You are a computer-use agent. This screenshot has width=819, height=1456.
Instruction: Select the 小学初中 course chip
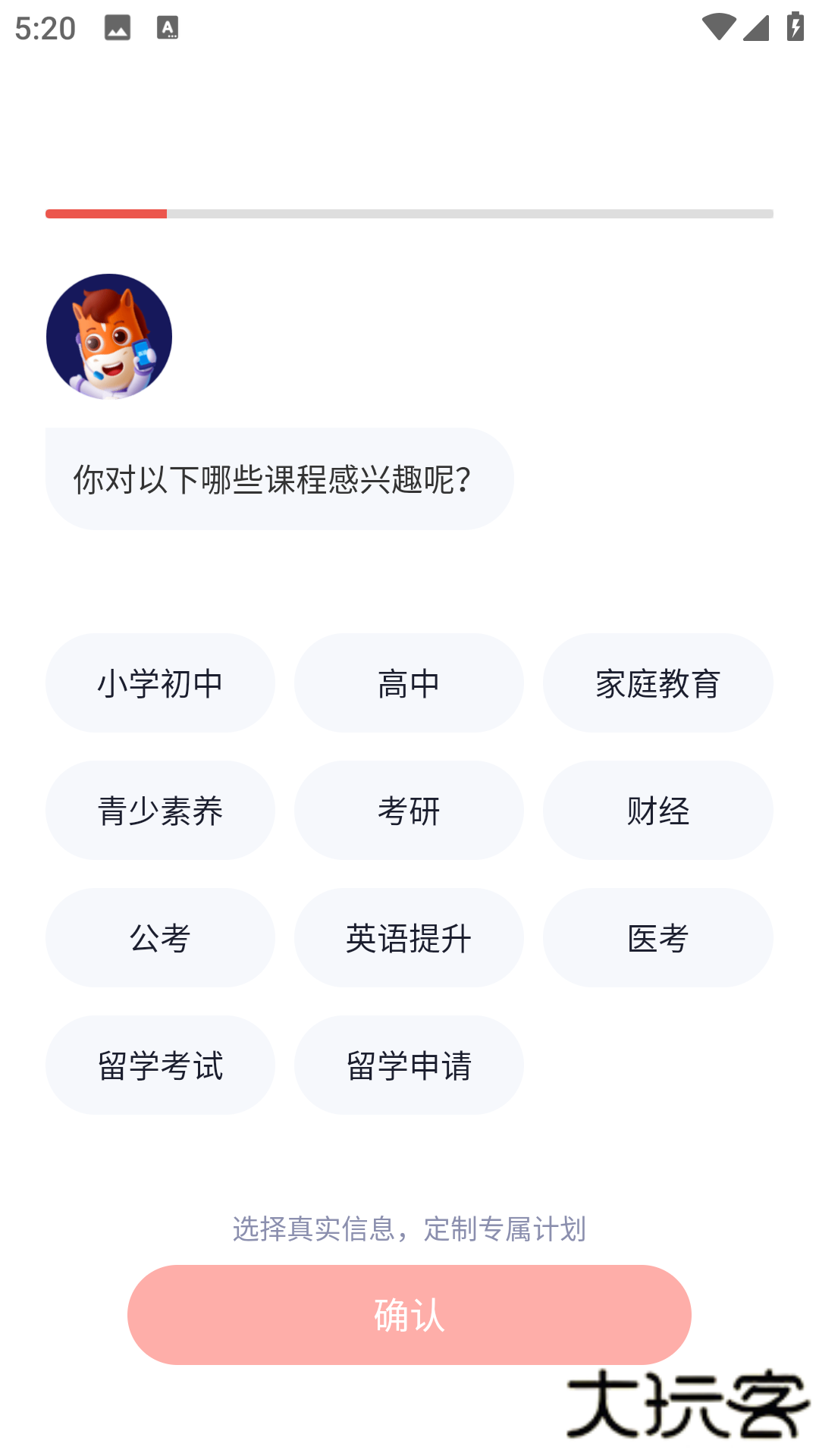pyautogui.click(x=160, y=683)
